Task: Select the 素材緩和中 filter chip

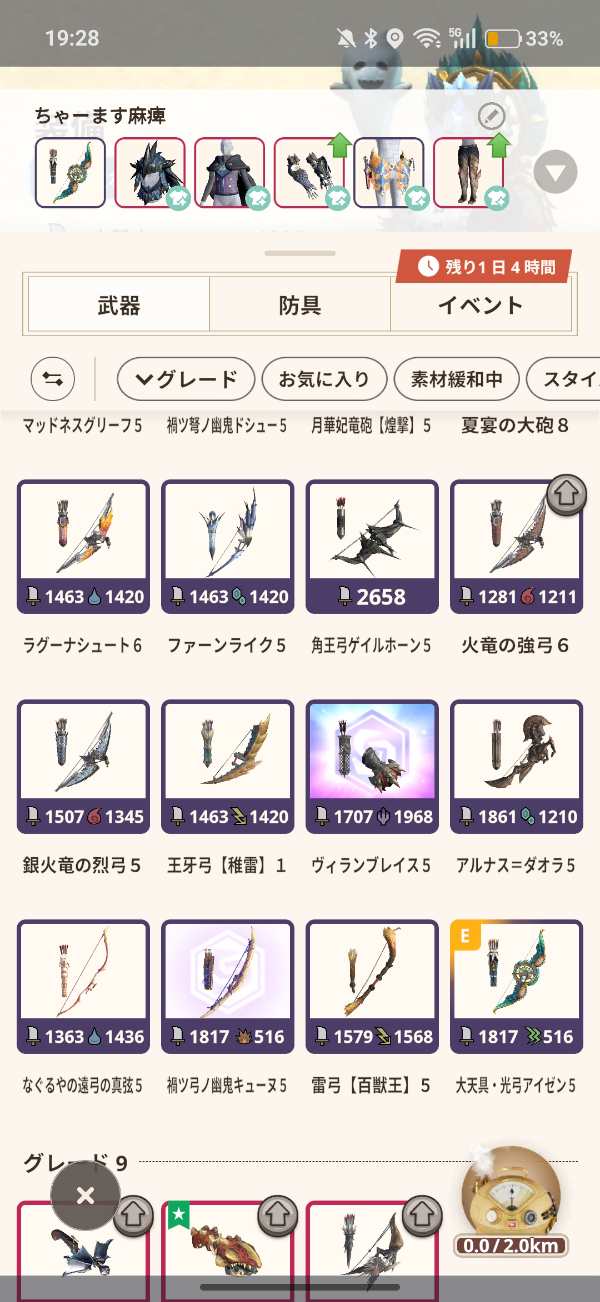Action: tap(456, 379)
